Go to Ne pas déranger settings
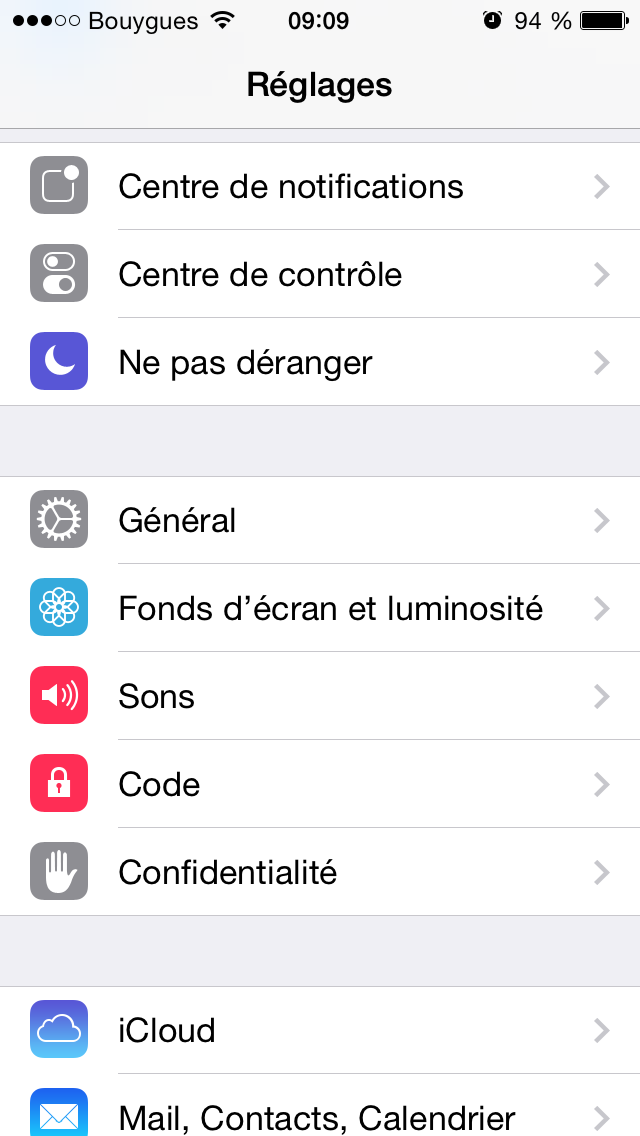 click(x=320, y=362)
